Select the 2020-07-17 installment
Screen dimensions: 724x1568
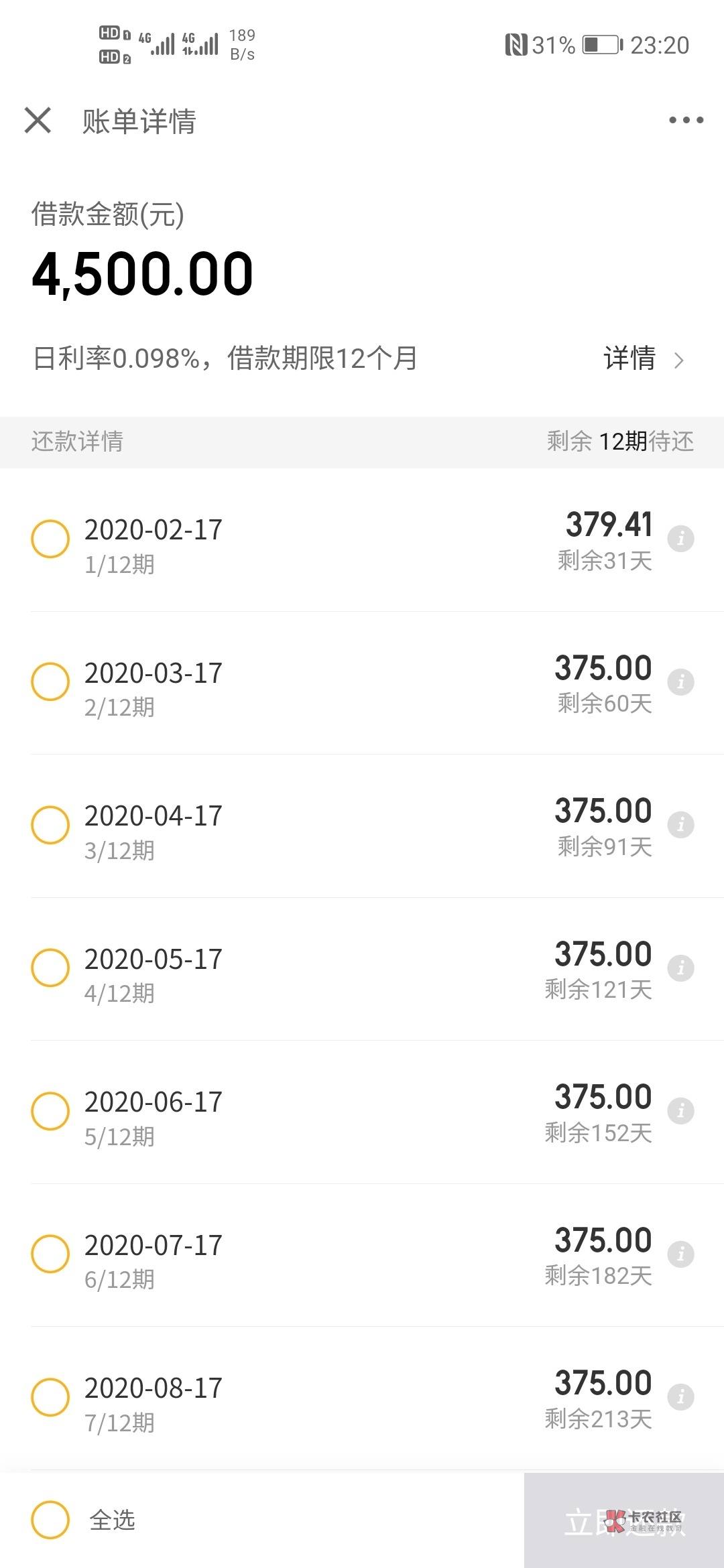50,1254
